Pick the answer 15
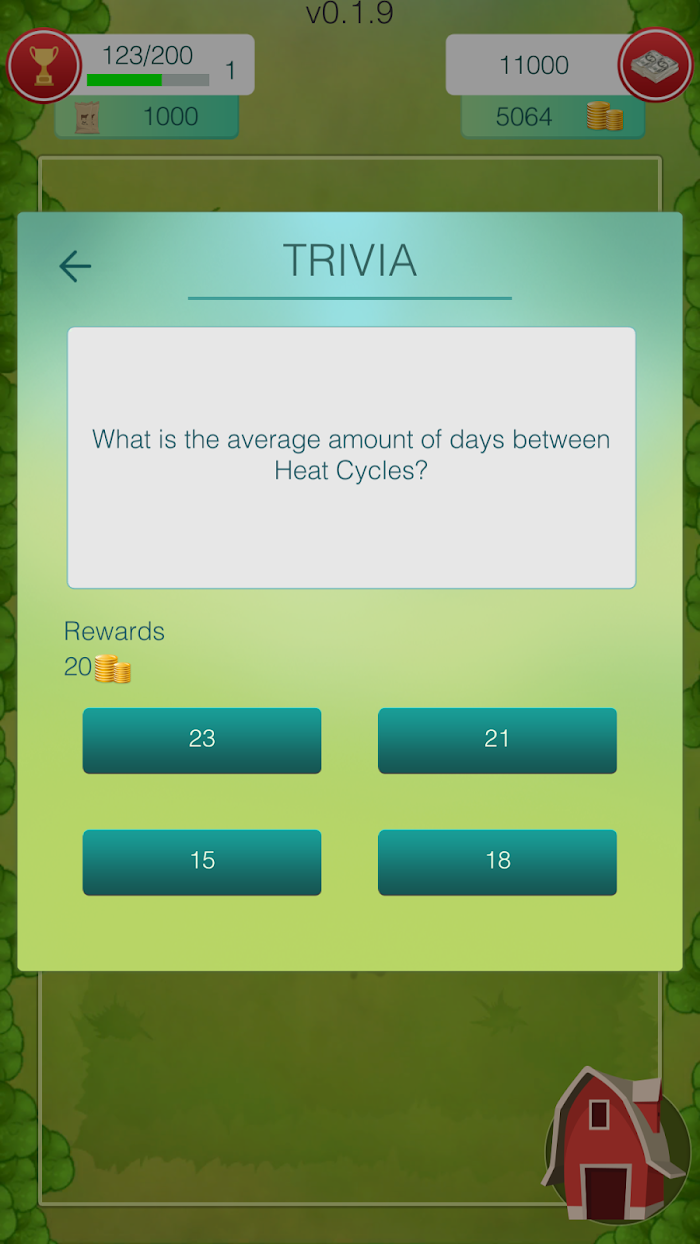The height and width of the screenshot is (1244, 700). [x=202, y=862]
